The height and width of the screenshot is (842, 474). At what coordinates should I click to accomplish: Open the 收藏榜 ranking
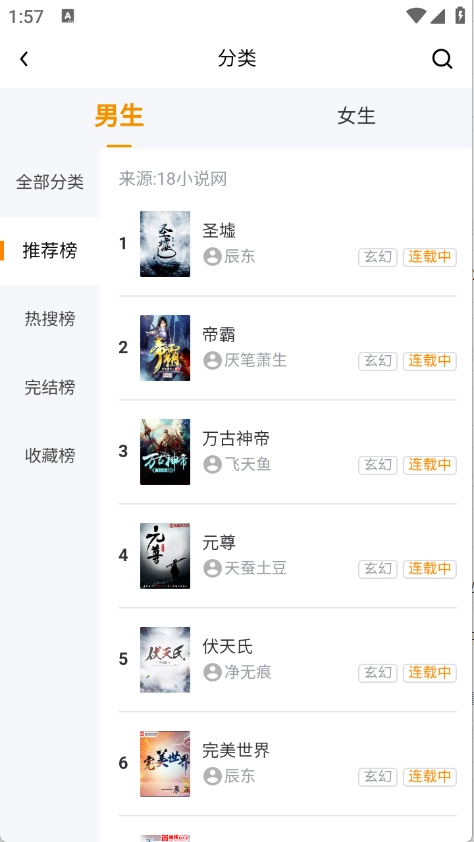(x=50, y=455)
